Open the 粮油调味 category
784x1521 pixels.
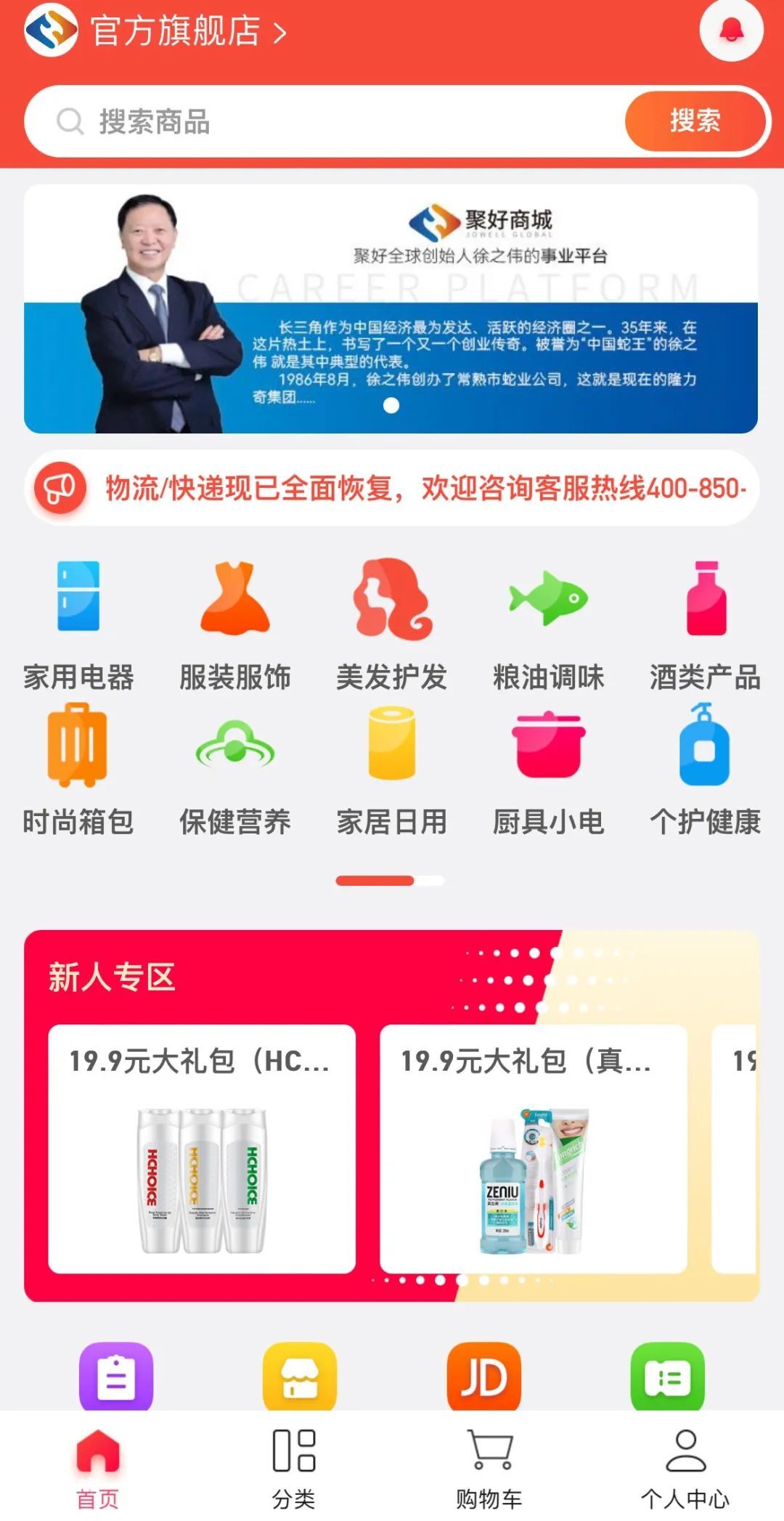tap(549, 625)
